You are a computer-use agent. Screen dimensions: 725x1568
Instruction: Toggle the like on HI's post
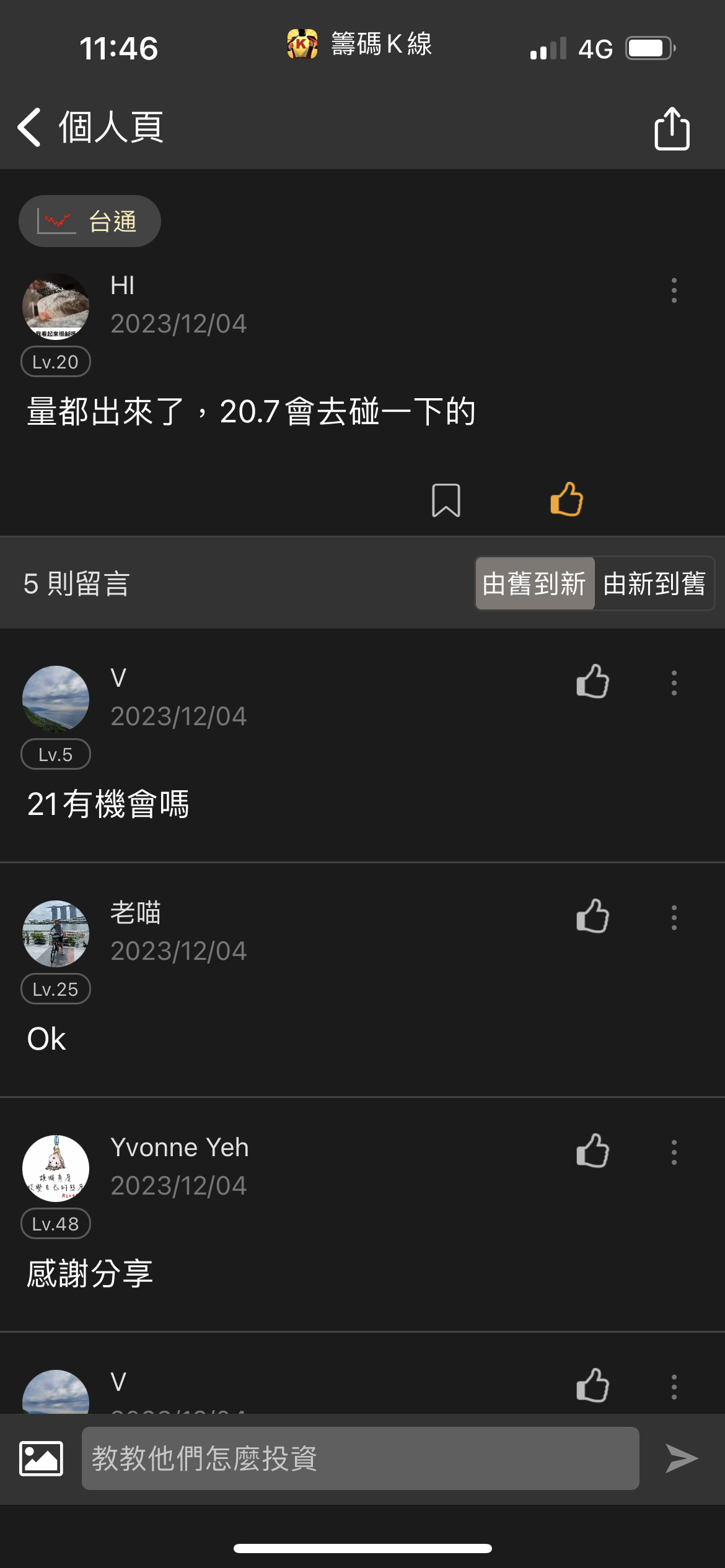[566, 499]
